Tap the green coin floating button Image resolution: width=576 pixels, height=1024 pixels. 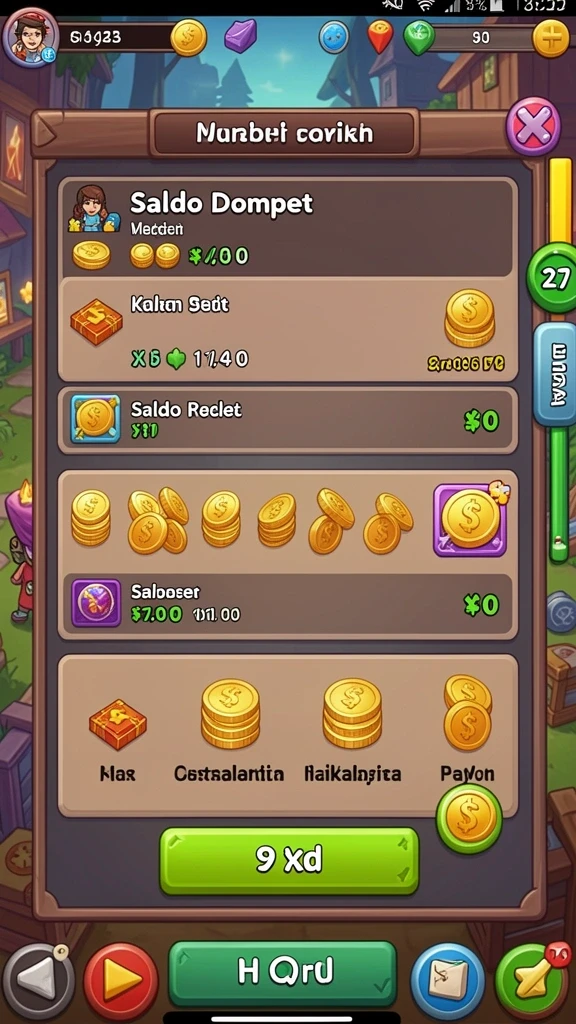pos(469,819)
